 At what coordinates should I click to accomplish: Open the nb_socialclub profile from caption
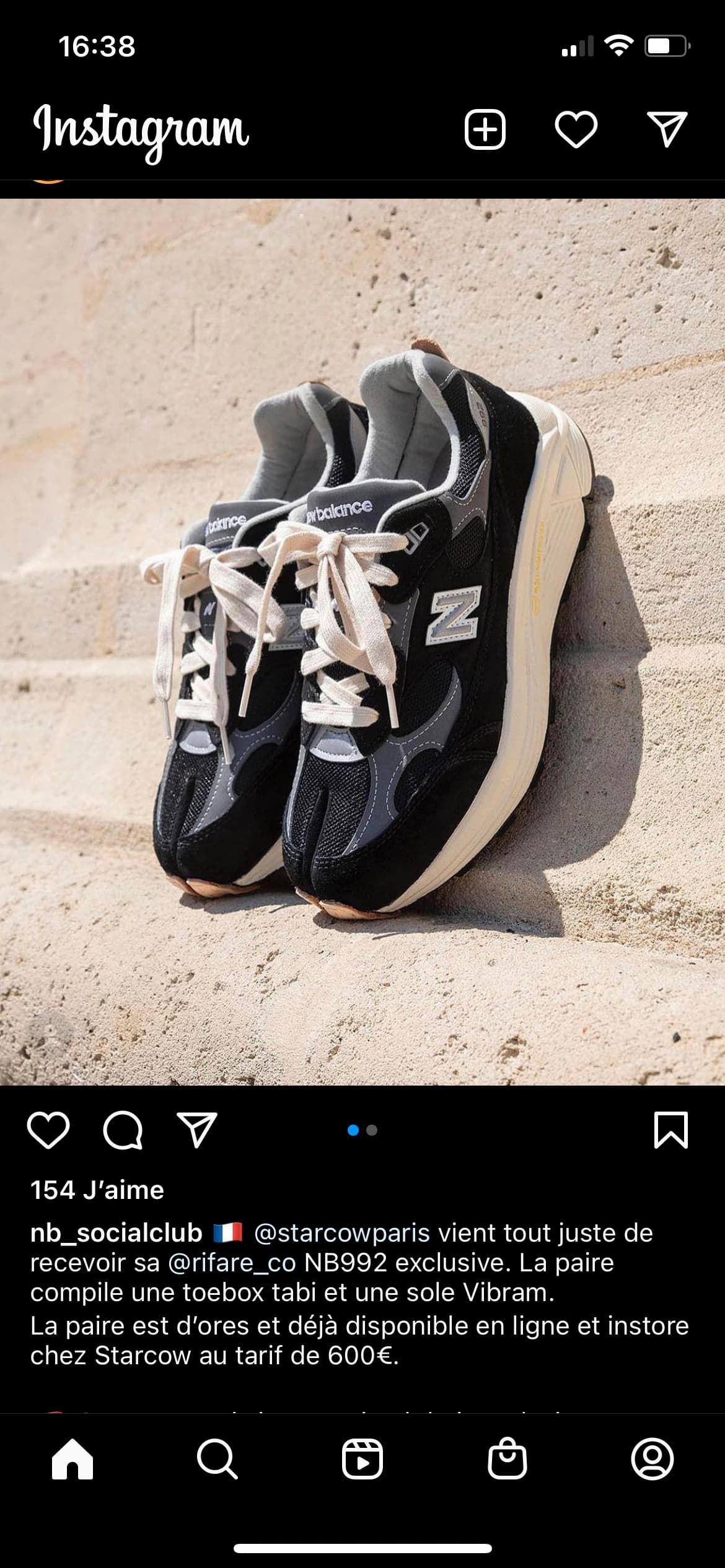pyautogui.click(x=116, y=1233)
